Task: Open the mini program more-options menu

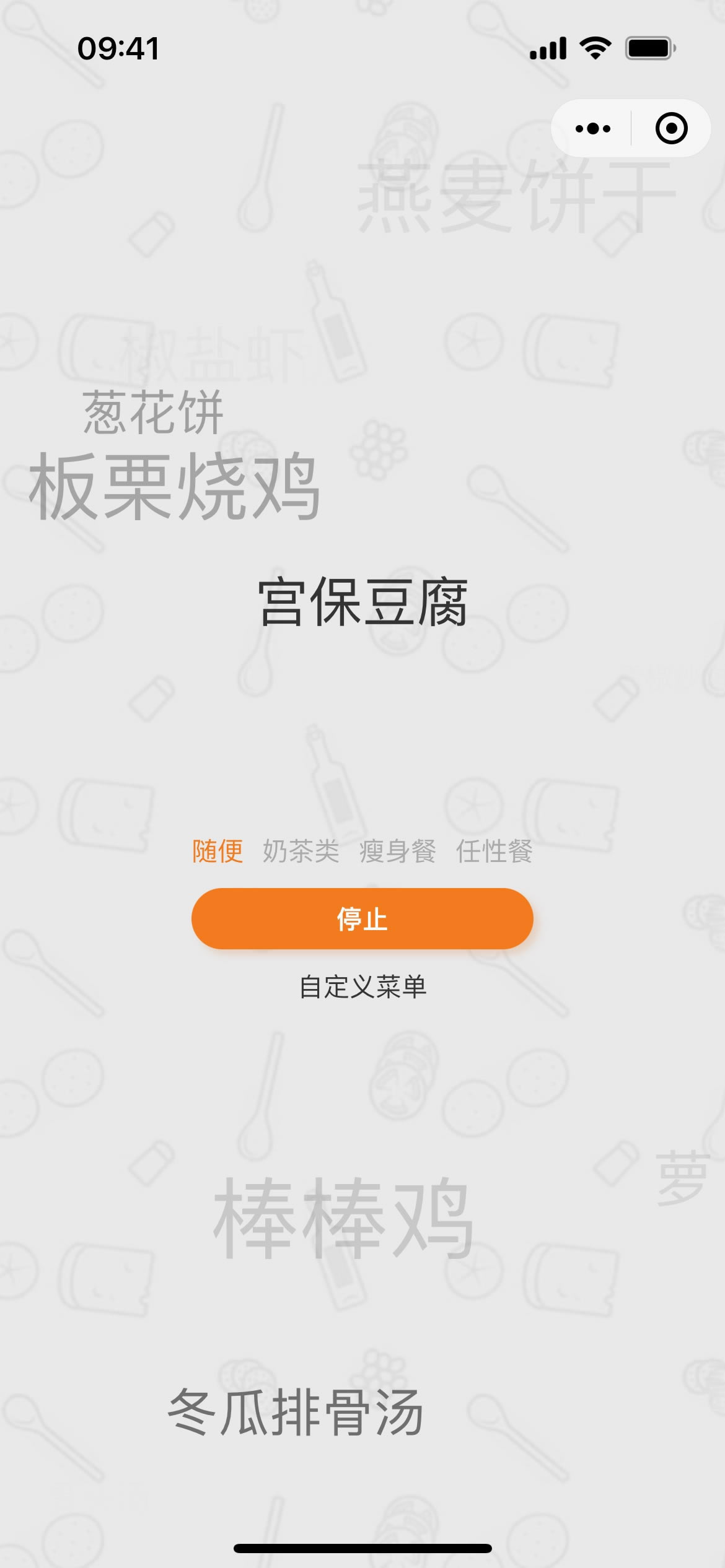Action: 592,129
